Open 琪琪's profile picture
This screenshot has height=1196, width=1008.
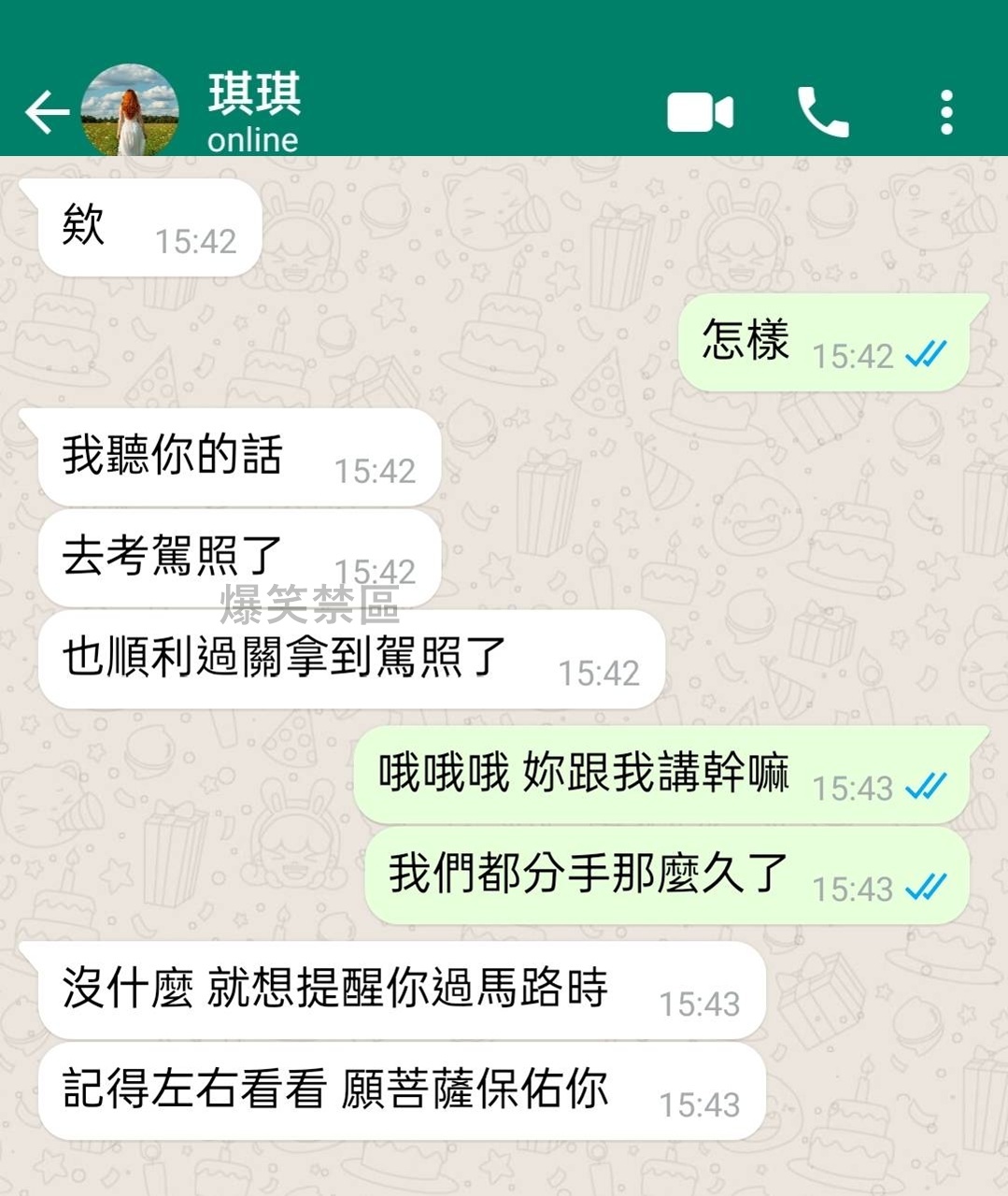click(x=130, y=110)
